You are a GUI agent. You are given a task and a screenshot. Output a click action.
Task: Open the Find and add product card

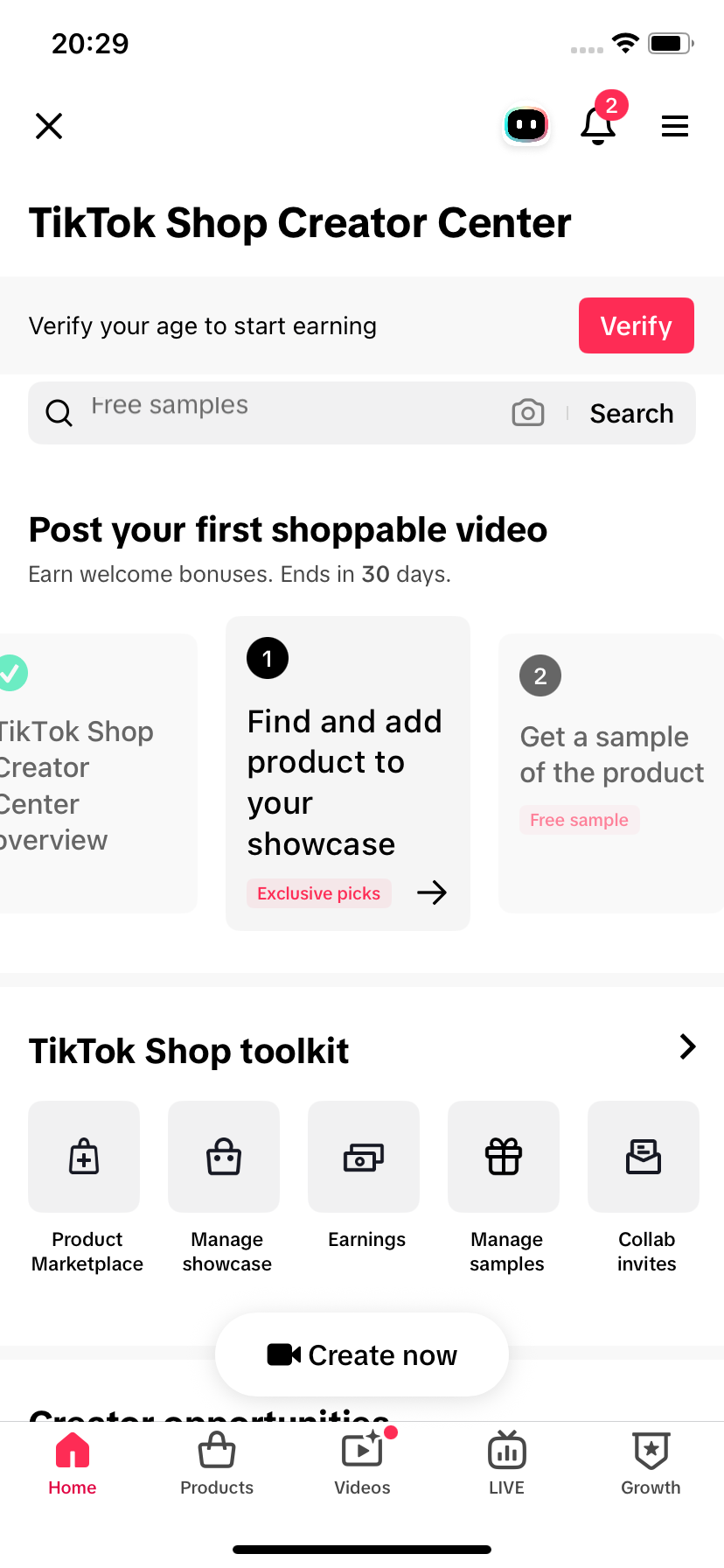click(x=348, y=773)
